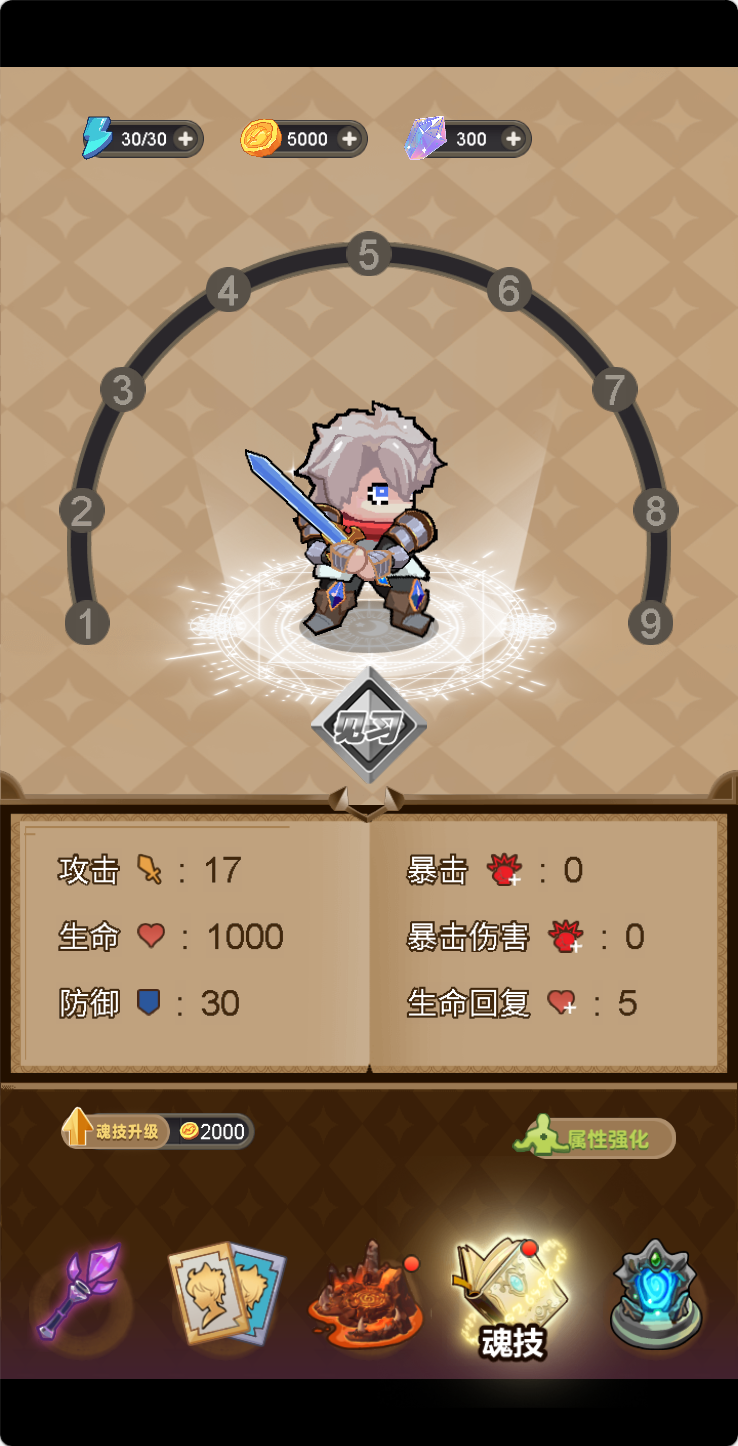
Task: Select node 2 on the arc
Action: (x=82, y=511)
